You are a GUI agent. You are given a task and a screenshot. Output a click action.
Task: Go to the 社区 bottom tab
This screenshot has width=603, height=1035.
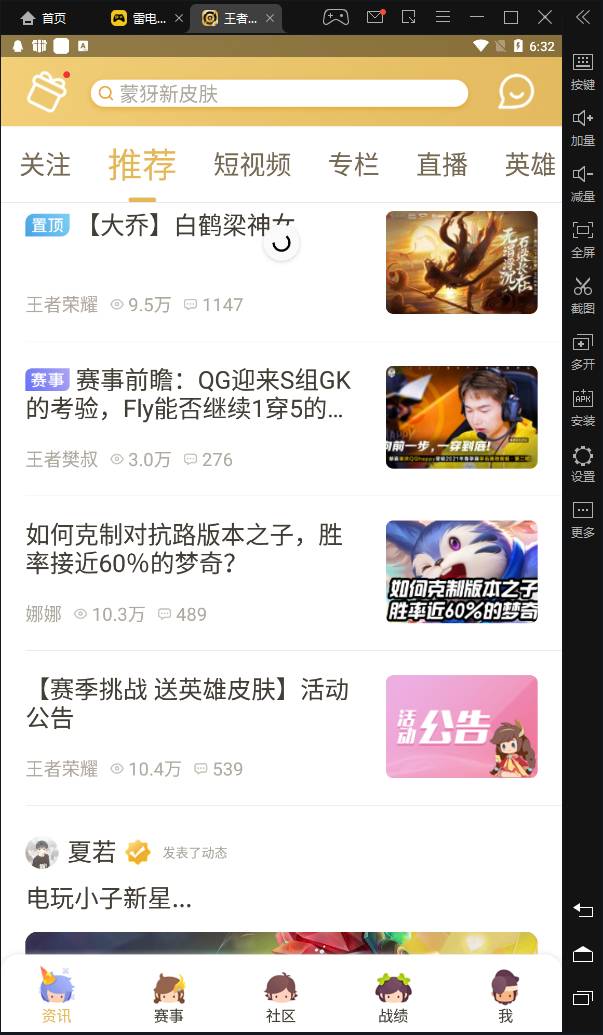(x=281, y=997)
